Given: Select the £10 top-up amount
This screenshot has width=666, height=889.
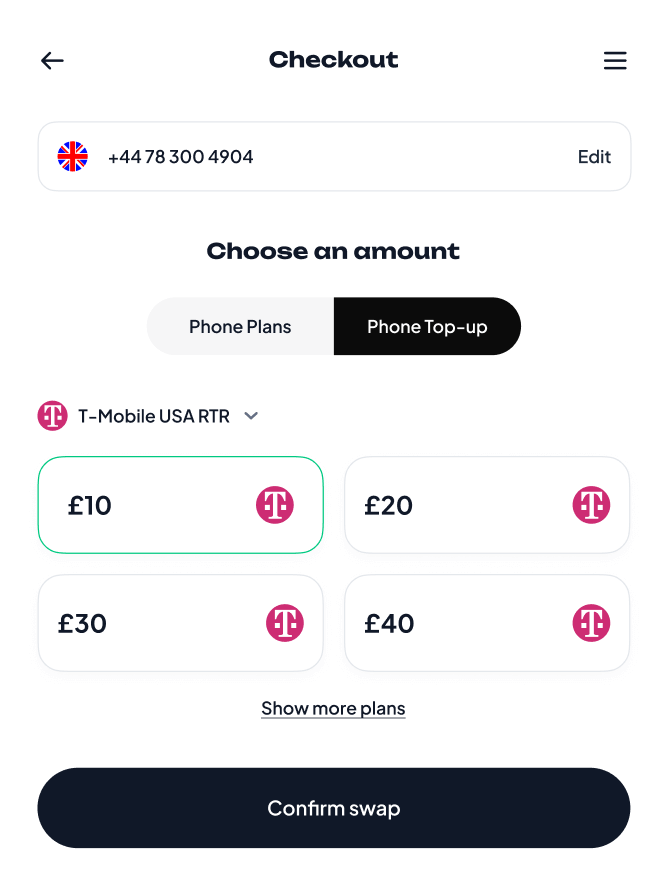Looking at the screenshot, I should (x=180, y=505).
